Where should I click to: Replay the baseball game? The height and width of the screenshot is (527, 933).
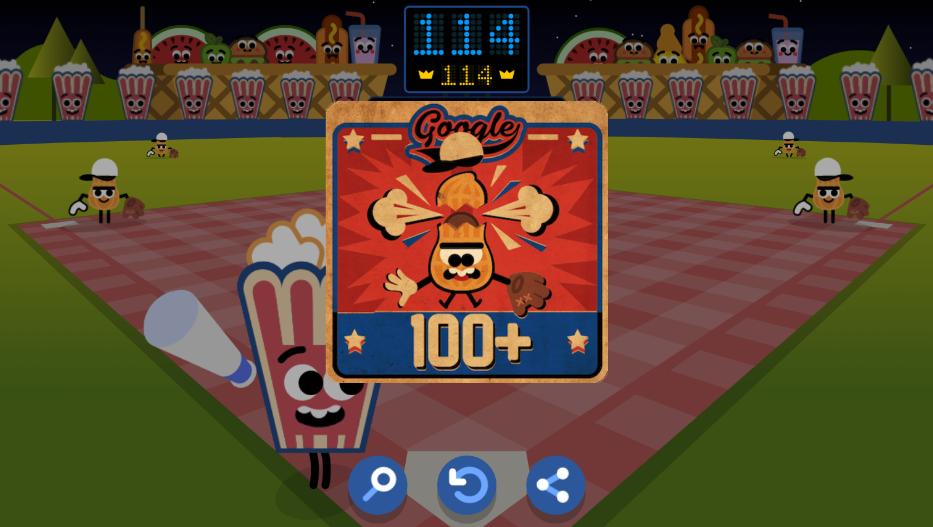466,486
